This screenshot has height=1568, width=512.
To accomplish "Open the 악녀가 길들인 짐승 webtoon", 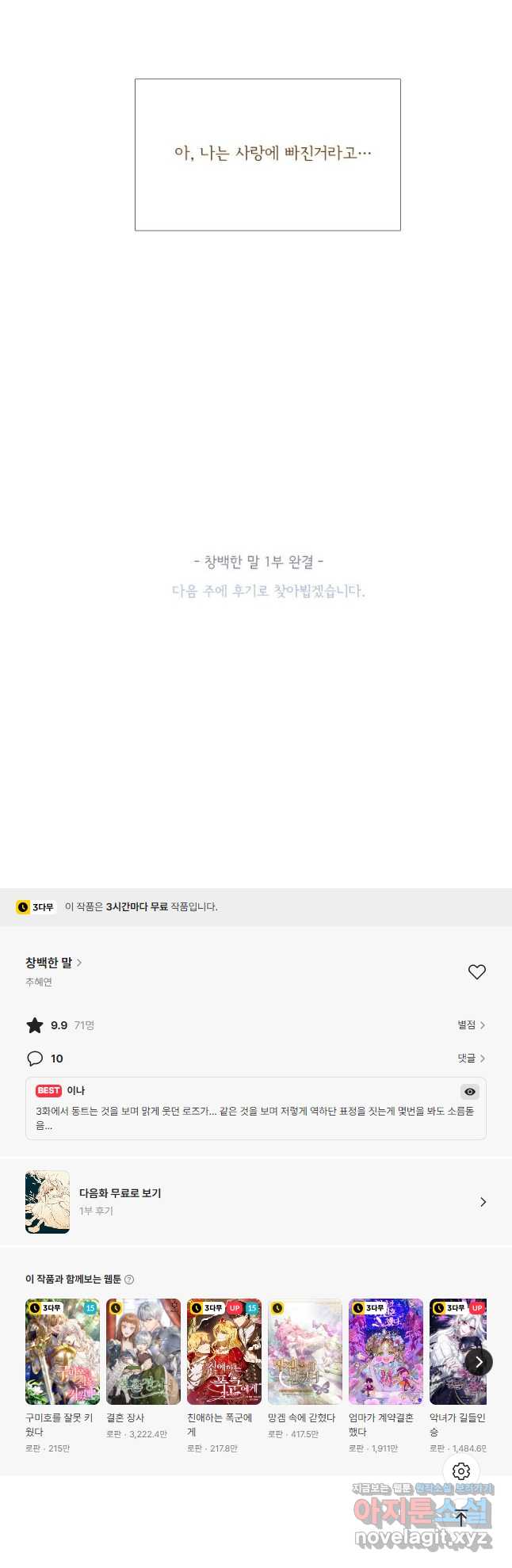I will point(452,1352).
